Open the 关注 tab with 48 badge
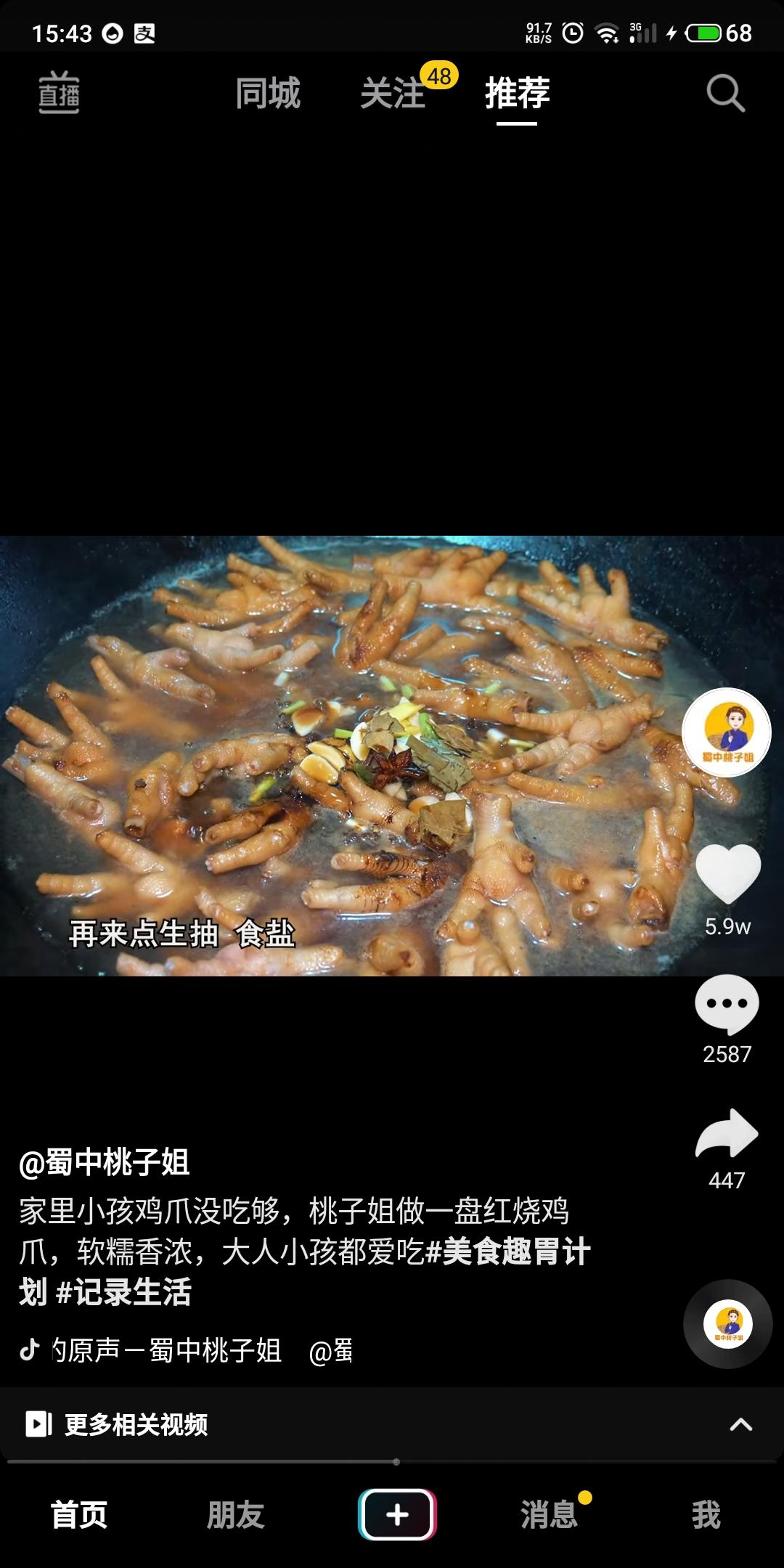This screenshot has width=784, height=1568. pos(394,94)
